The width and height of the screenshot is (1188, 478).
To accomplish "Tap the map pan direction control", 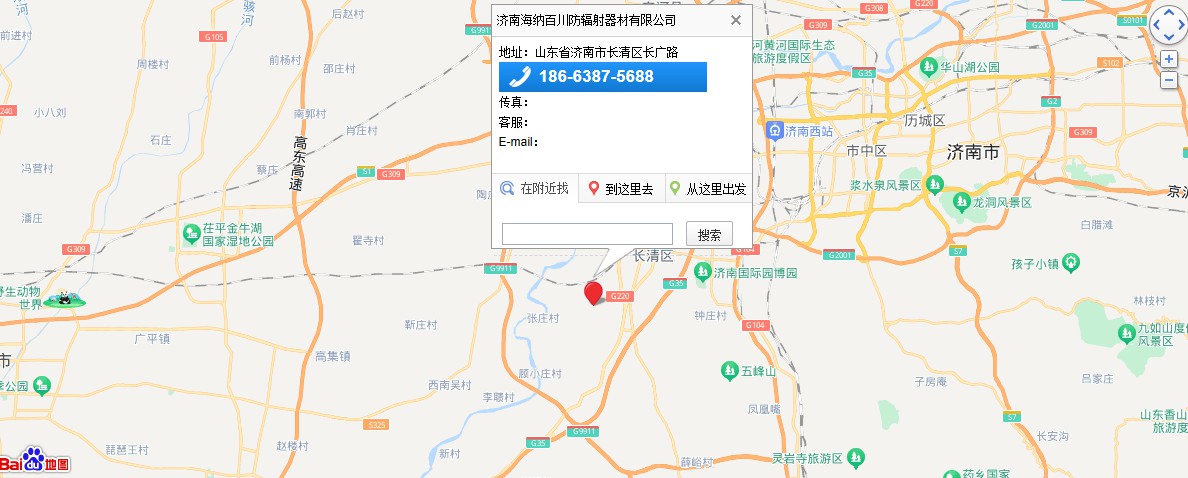I will (x=1168, y=26).
